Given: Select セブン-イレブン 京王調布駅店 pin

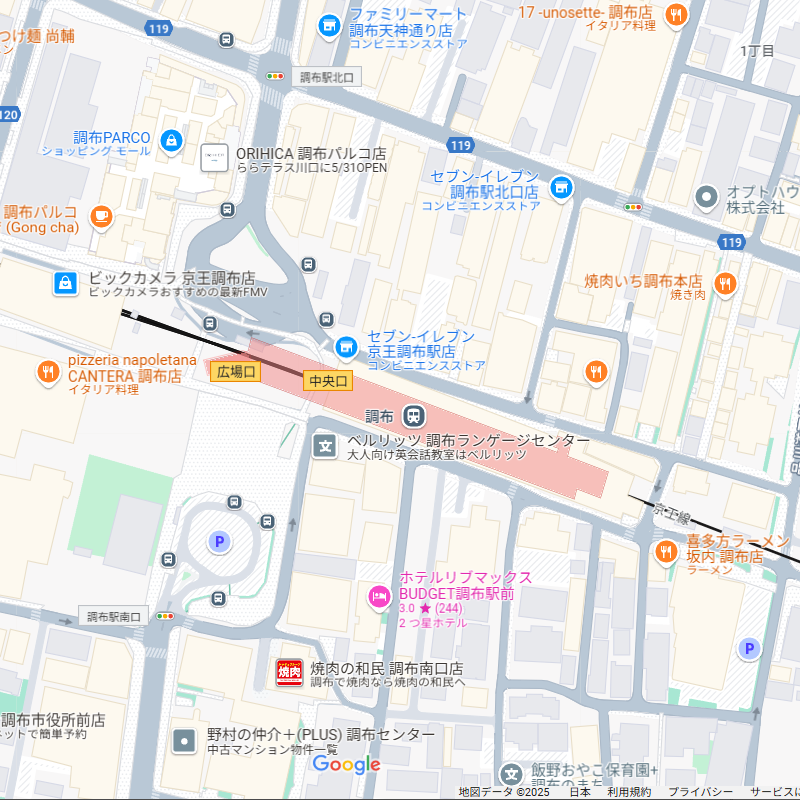Looking at the screenshot, I should click(x=346, y=346).
